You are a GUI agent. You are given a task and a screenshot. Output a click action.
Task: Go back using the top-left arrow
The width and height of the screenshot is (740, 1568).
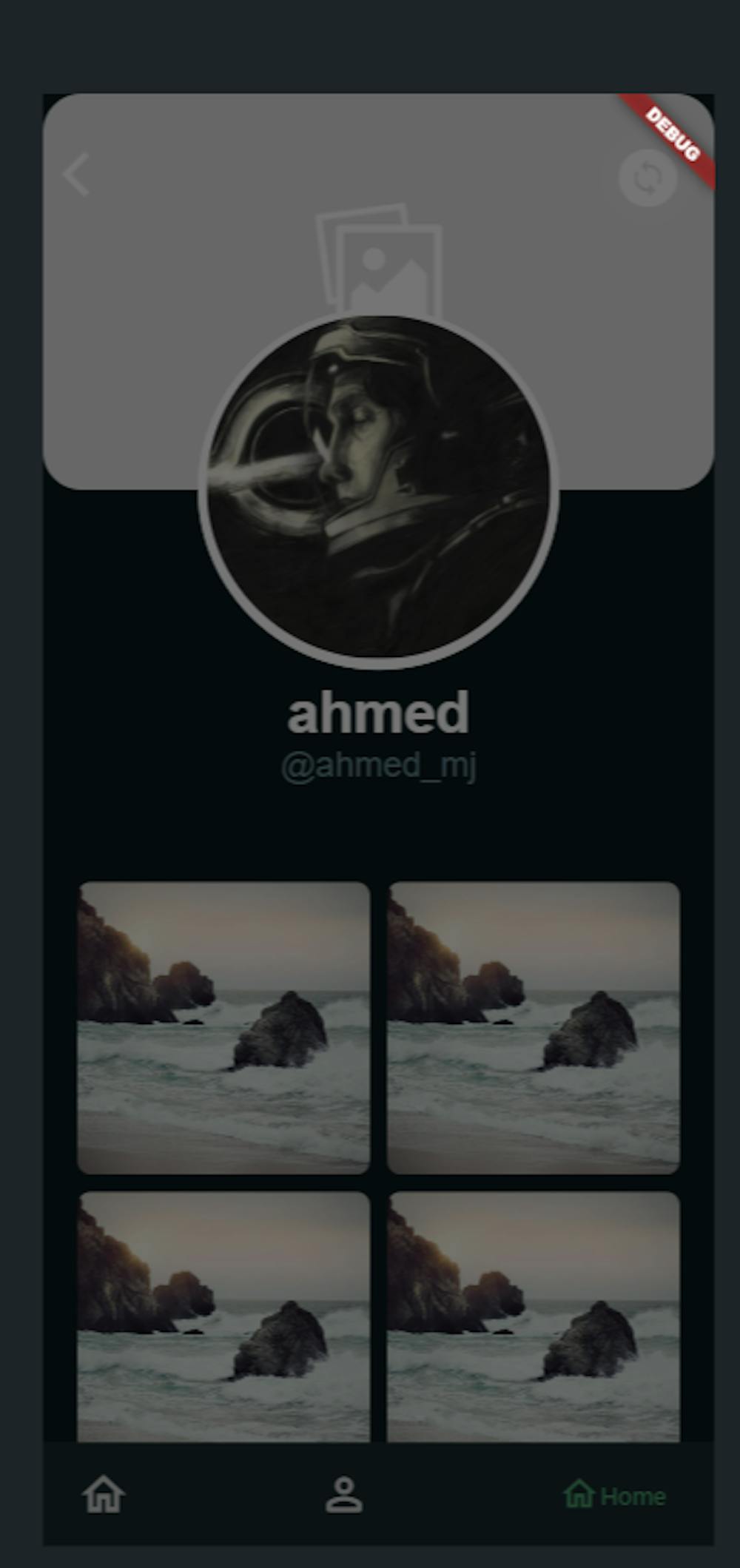(x=76, y=175)
